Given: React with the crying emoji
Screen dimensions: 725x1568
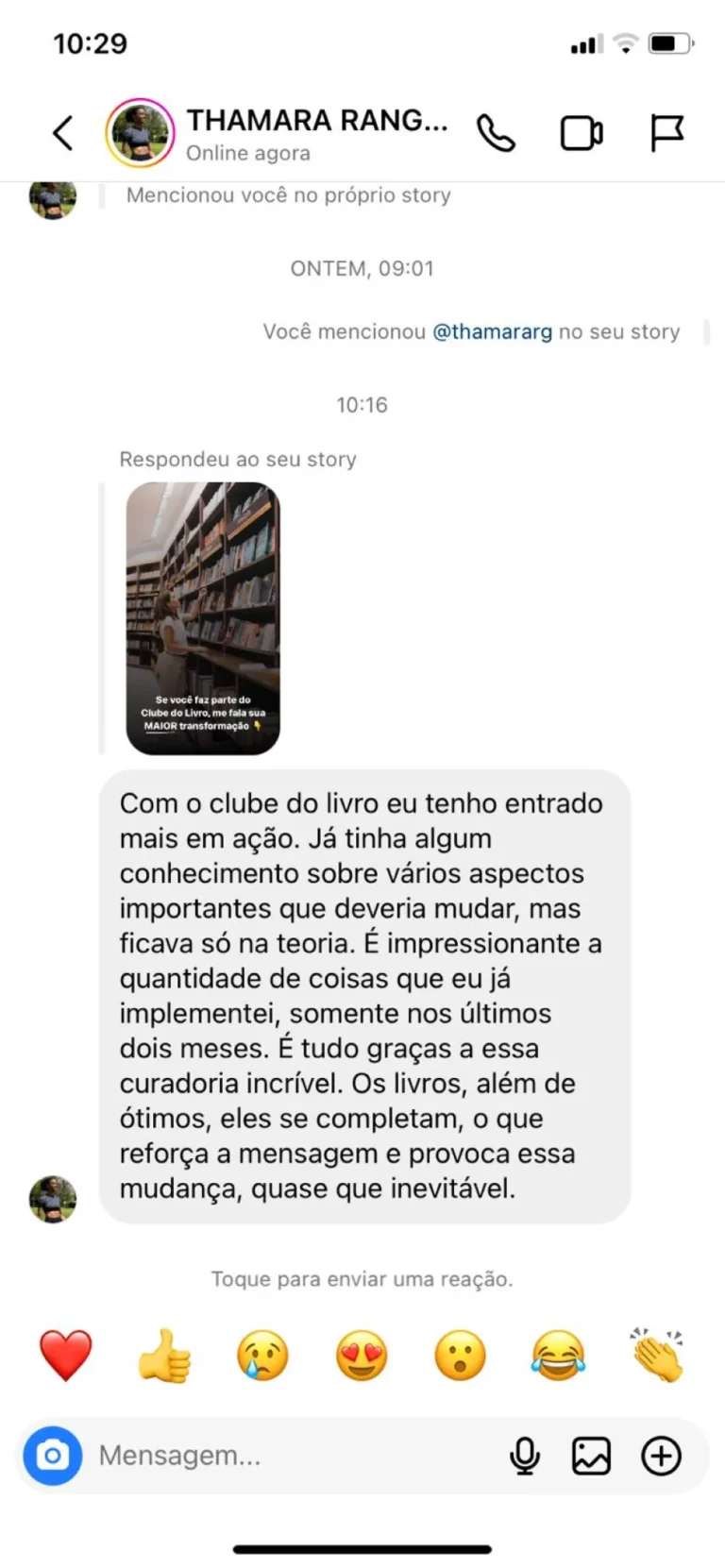Looking at the screenshot, I should point(262,1355).
